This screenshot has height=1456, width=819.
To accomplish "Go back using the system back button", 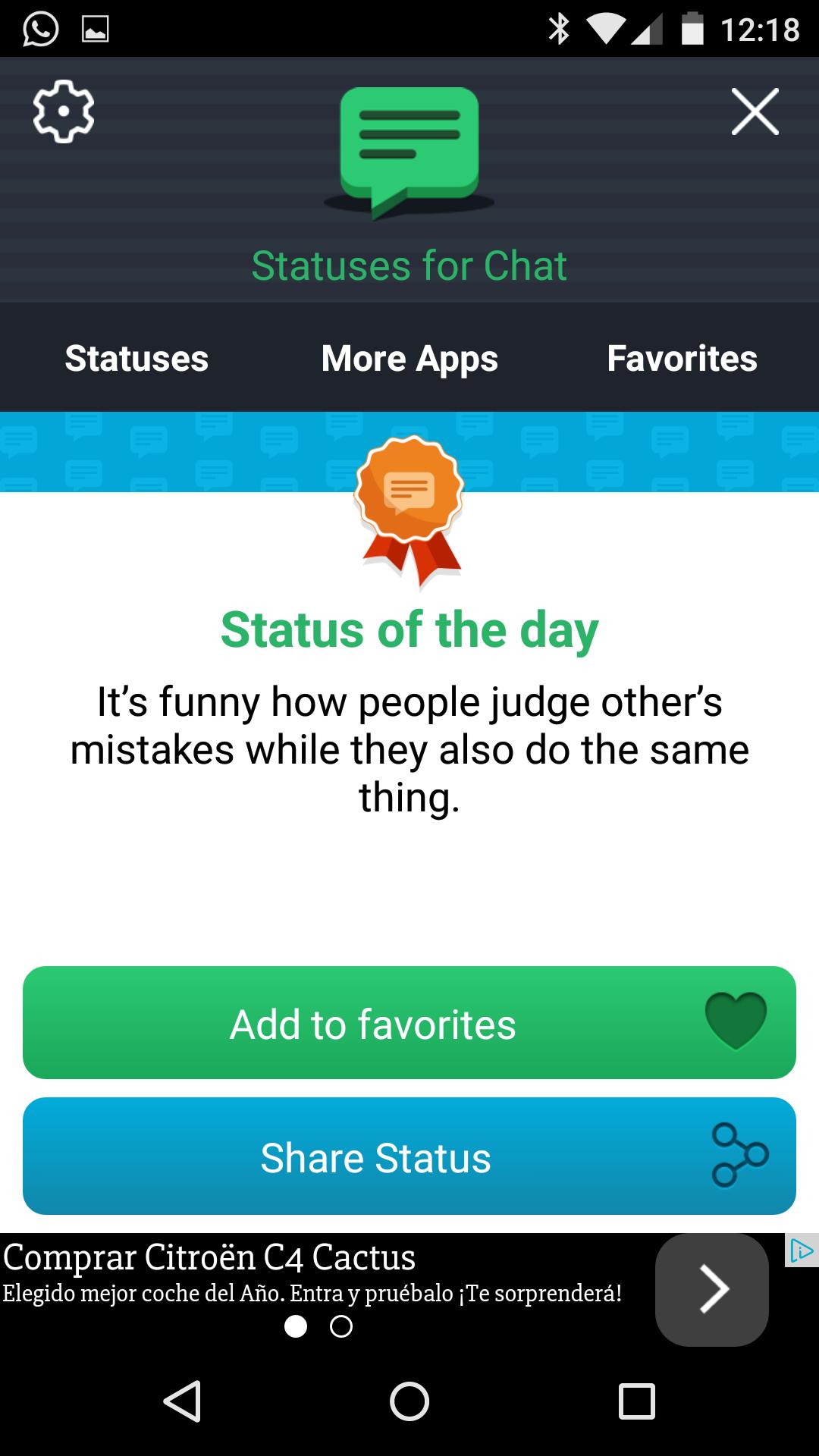I will (x=182, y=1400).
